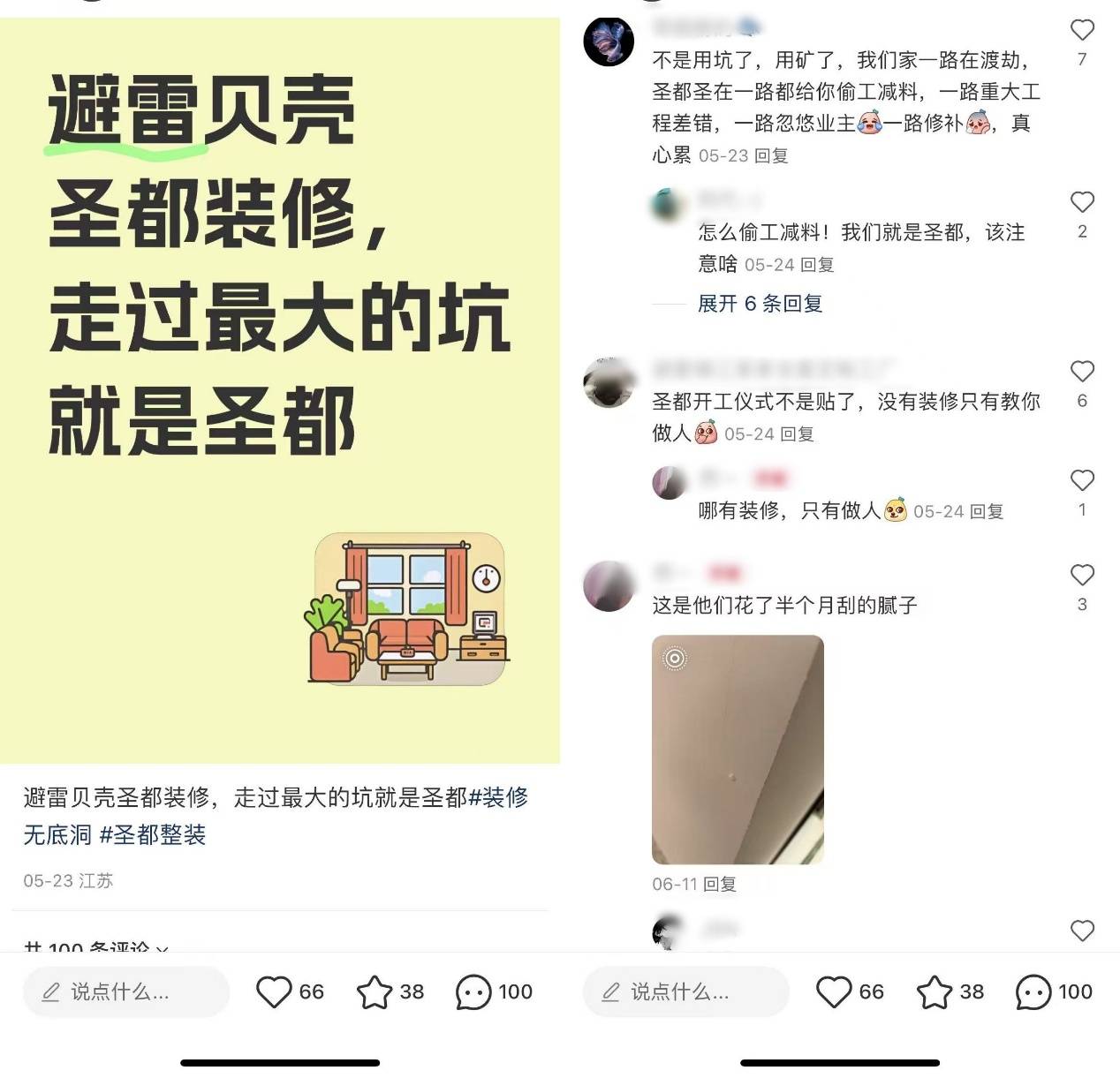The width and height of the screenshot is (1120, 1078).
Task: Like the reply '怎么偷工减料！我们就是圣都'
Action: pos(1082,203)
